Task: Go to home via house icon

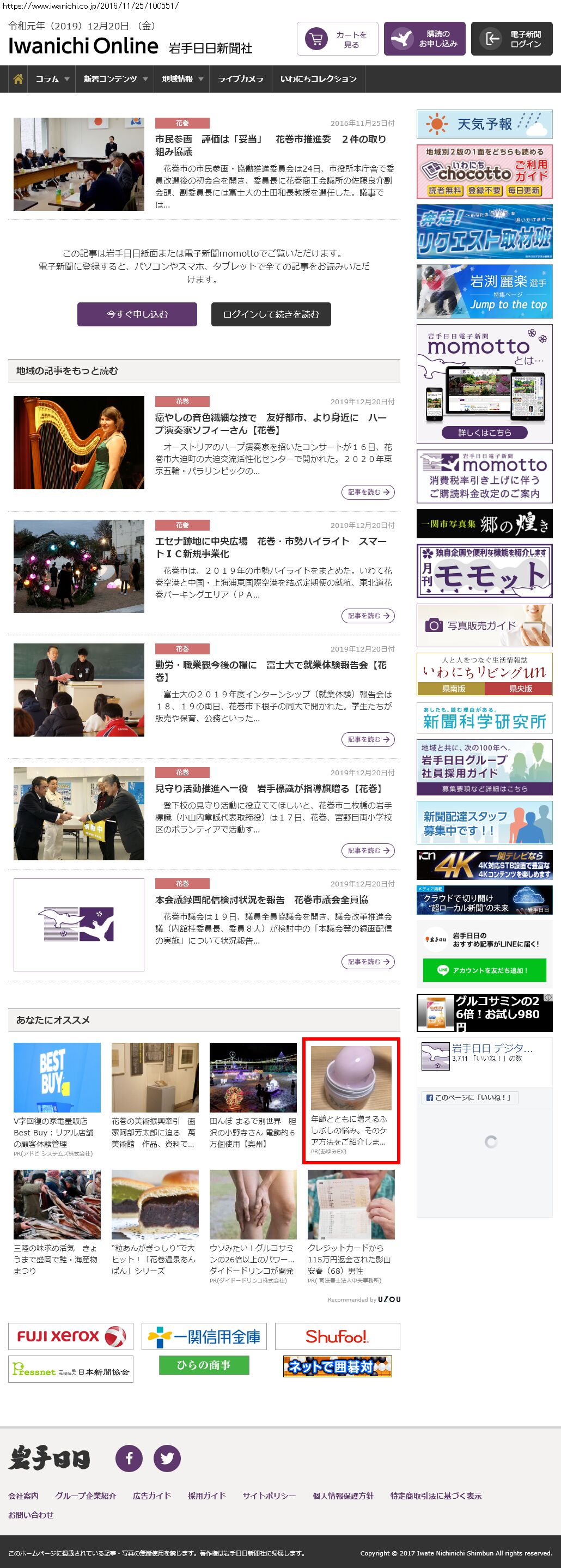Action: coord(19,79)
